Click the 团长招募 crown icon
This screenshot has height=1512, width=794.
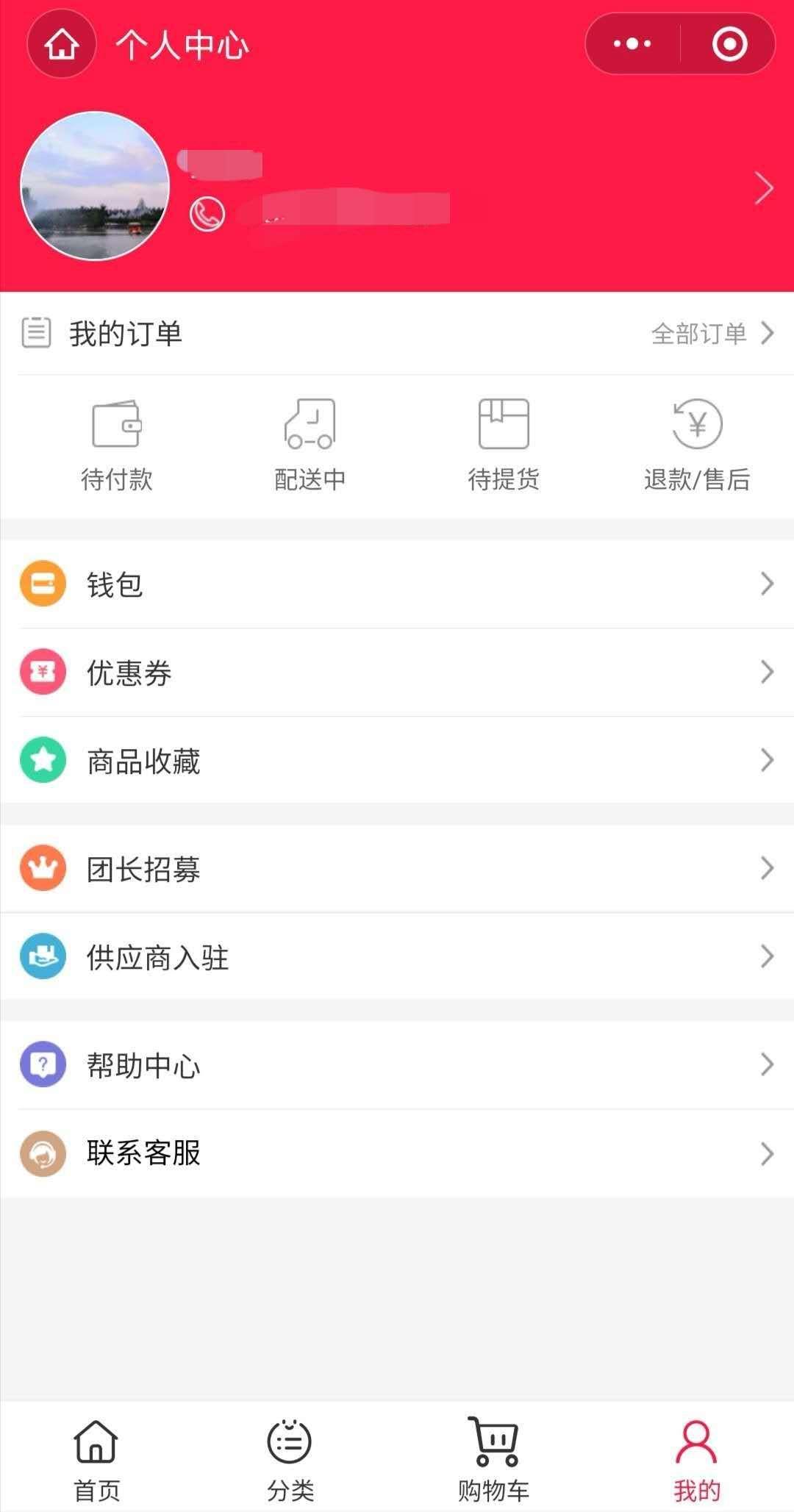coord(43,868)
